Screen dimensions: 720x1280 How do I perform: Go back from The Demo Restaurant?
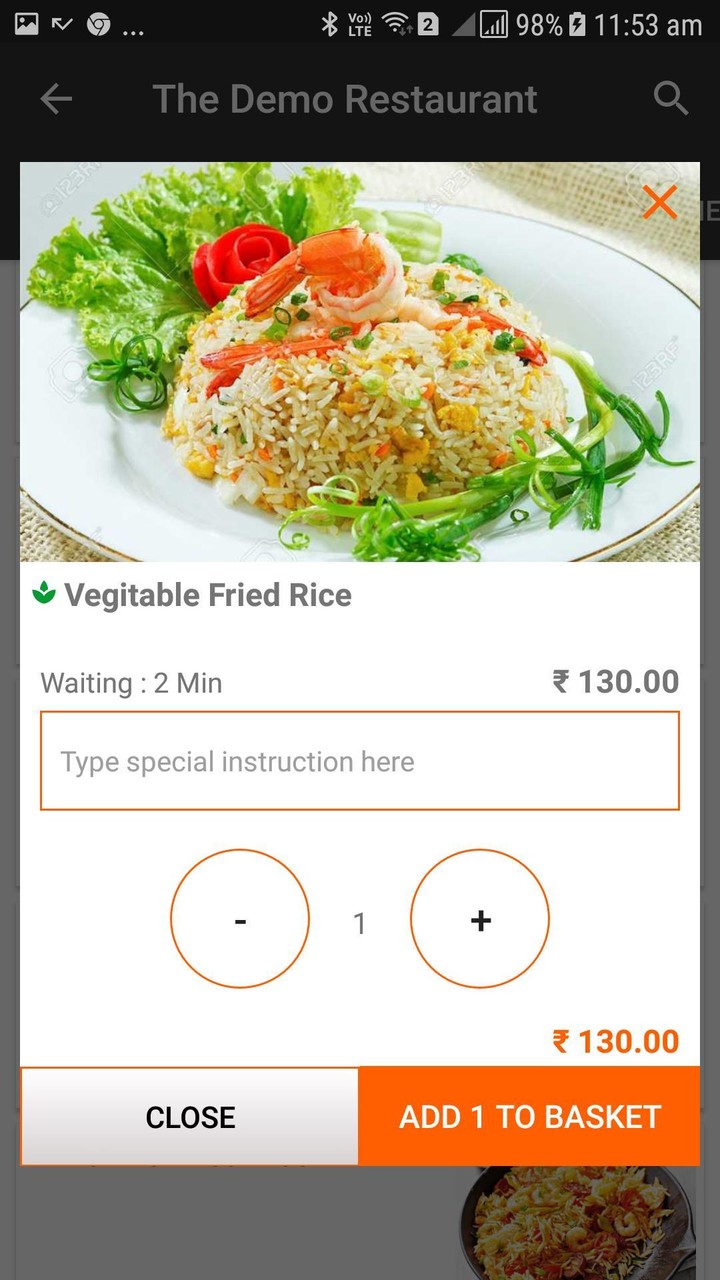coord(56,99)
